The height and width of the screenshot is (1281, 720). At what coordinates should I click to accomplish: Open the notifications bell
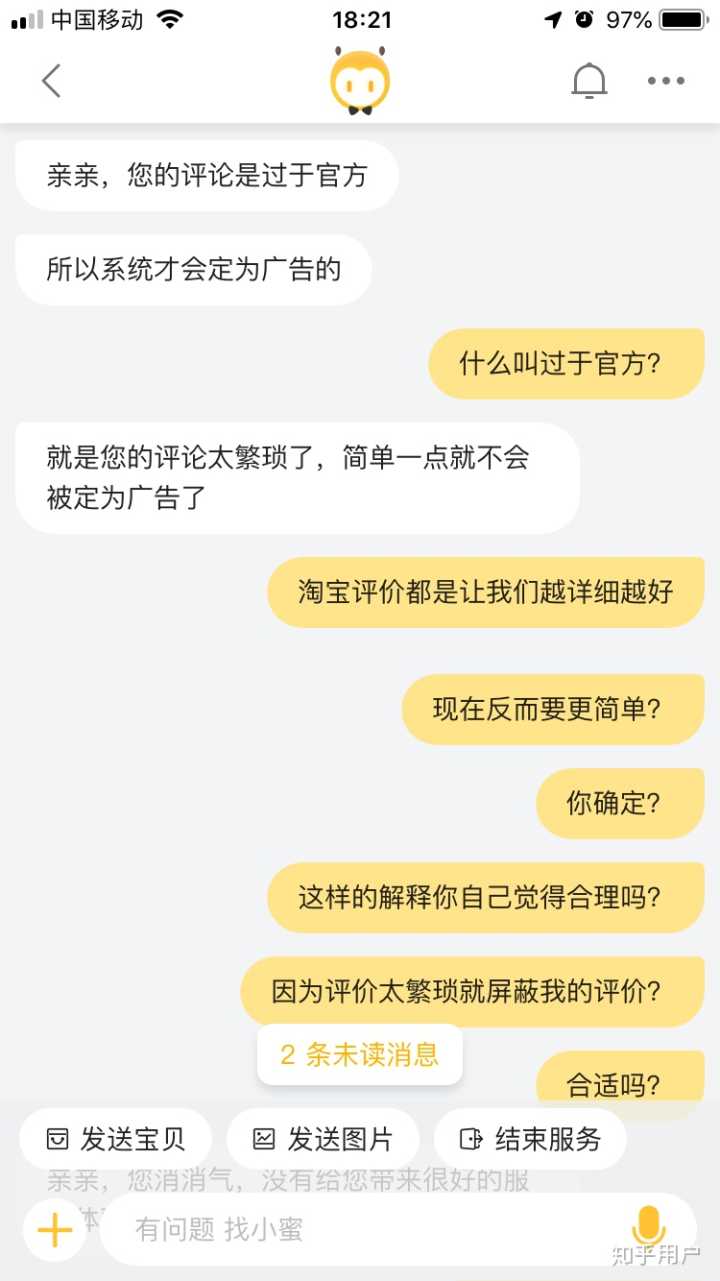(589, 81)
